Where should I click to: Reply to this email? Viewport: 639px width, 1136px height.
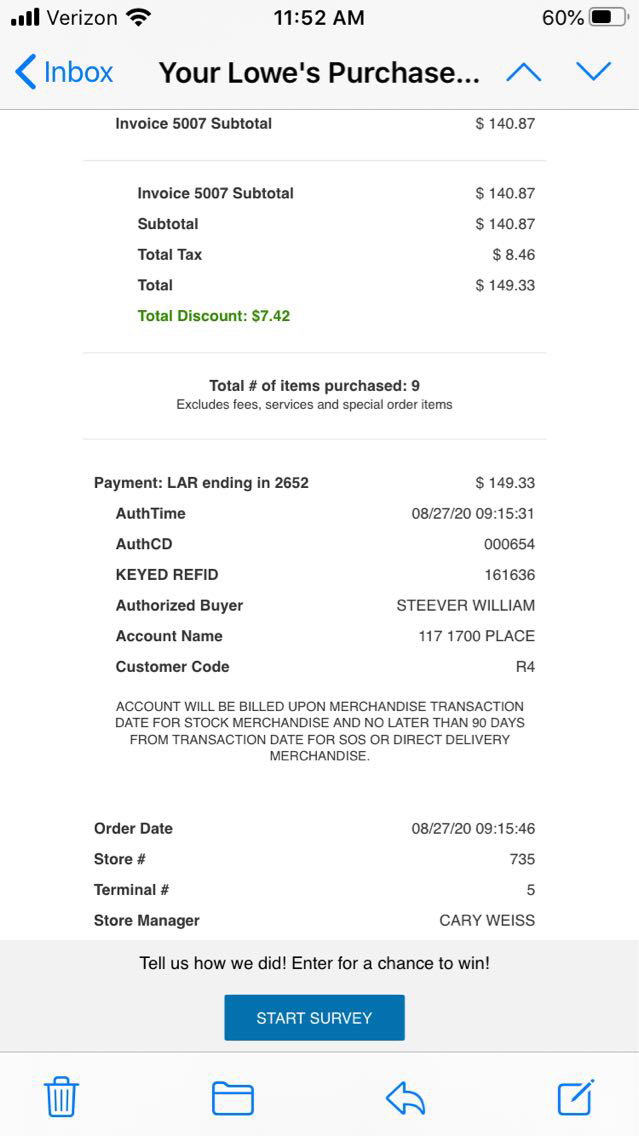click(405, 1097)
